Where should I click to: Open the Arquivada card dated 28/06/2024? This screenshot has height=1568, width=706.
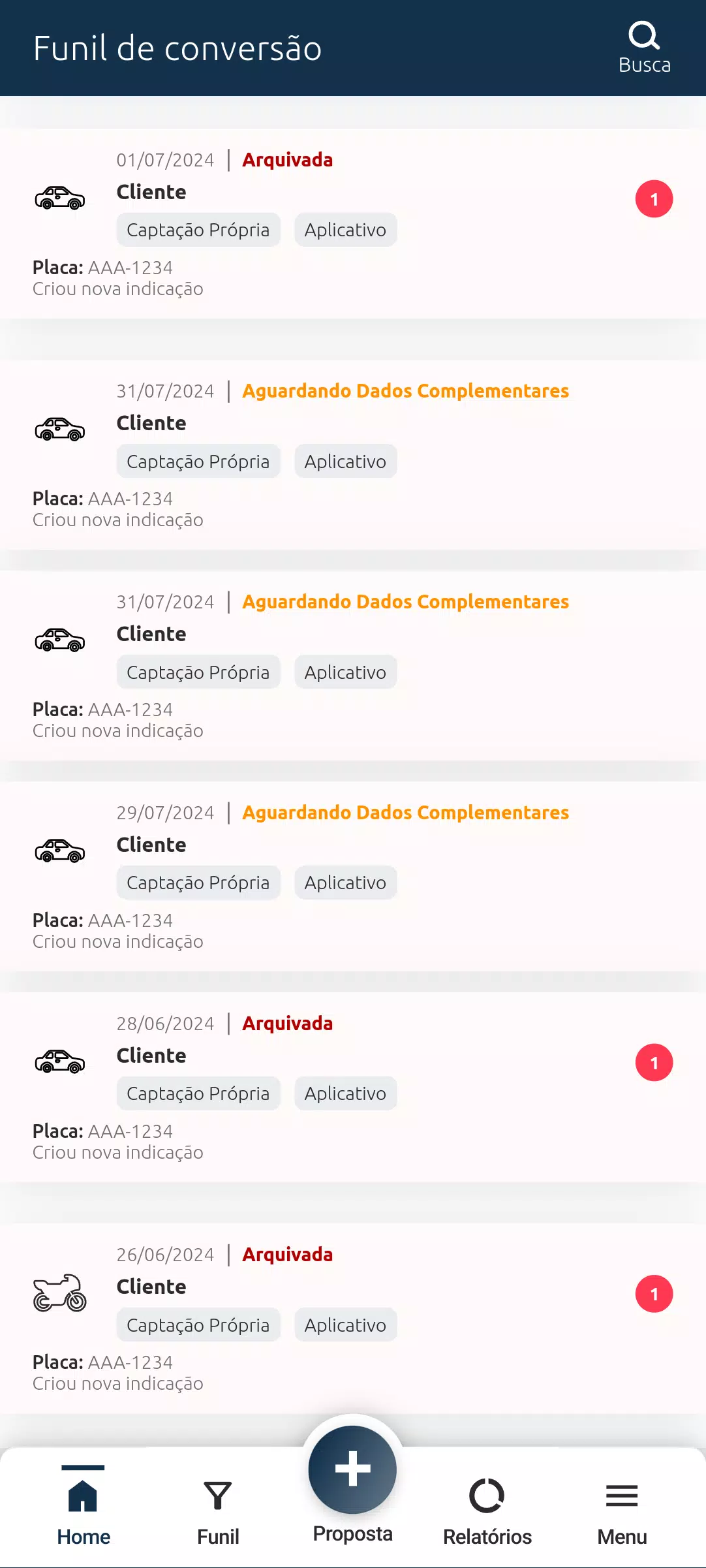coord(352,1087)
